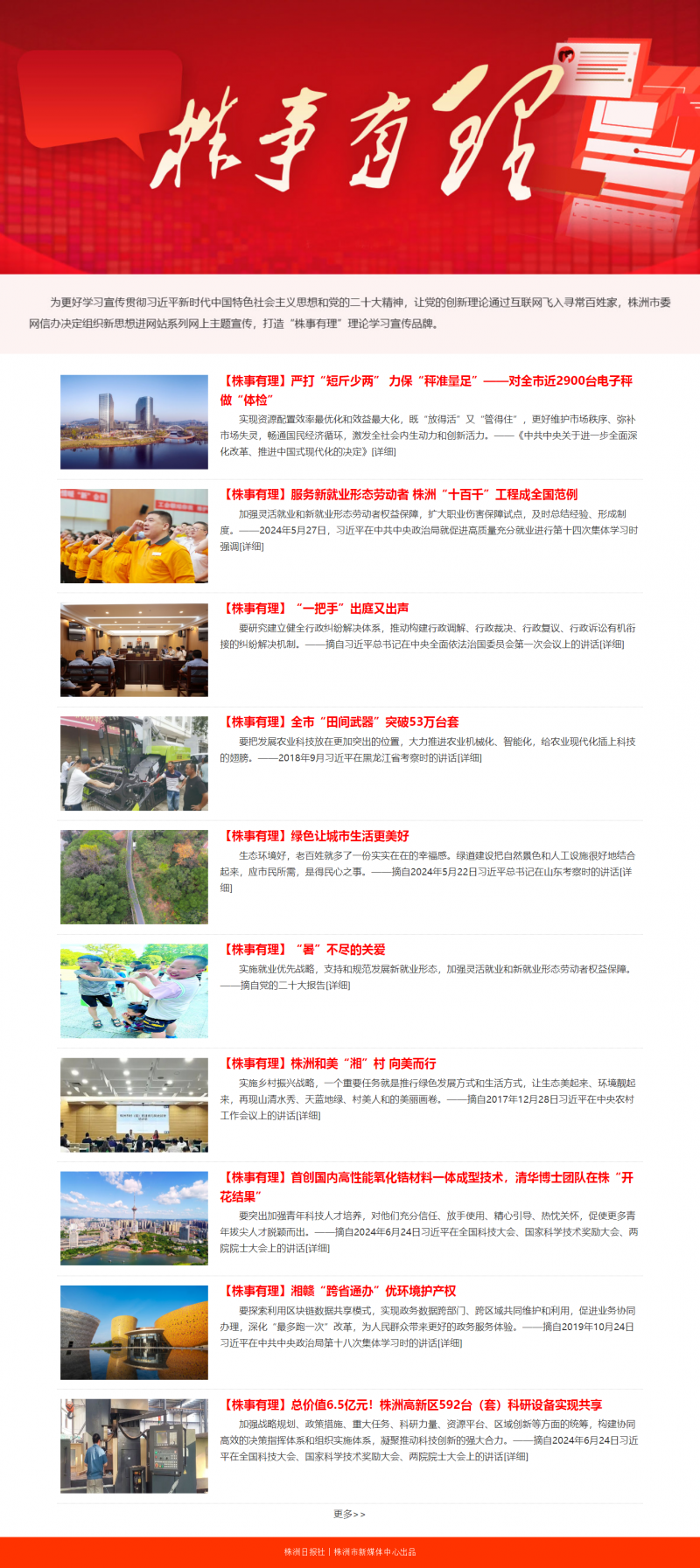The image size is (700, 1568).
Task: Open article 株洲和美"湘"村 向美而行
Action: (x=328, y=1064)
